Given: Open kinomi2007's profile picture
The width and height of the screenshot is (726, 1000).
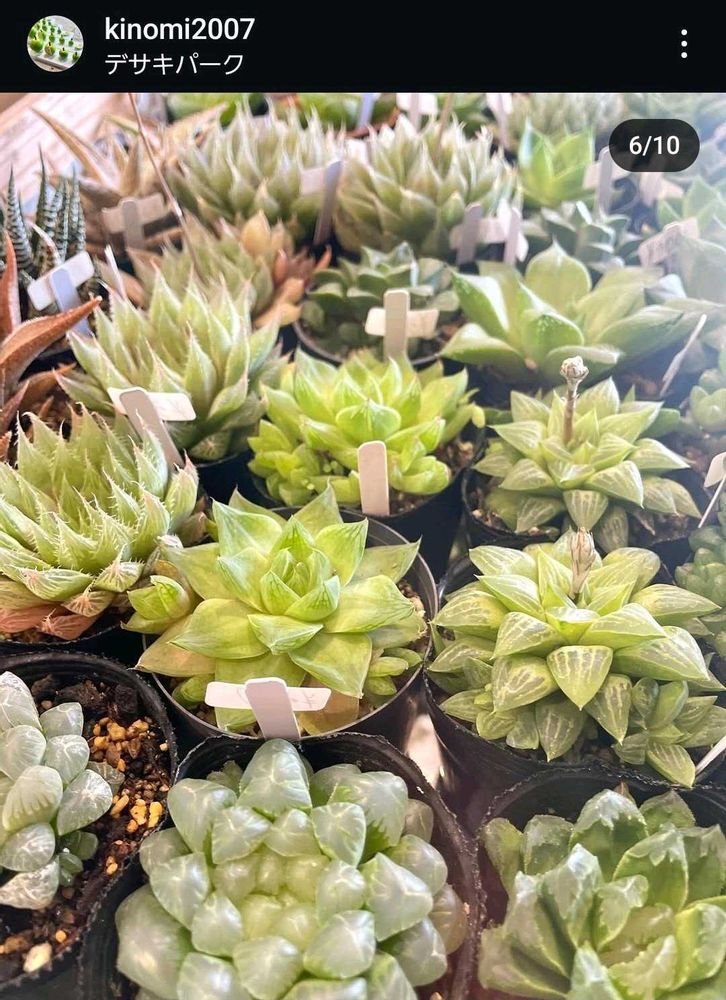Looking at the screenshot, I should pos(55,44).
